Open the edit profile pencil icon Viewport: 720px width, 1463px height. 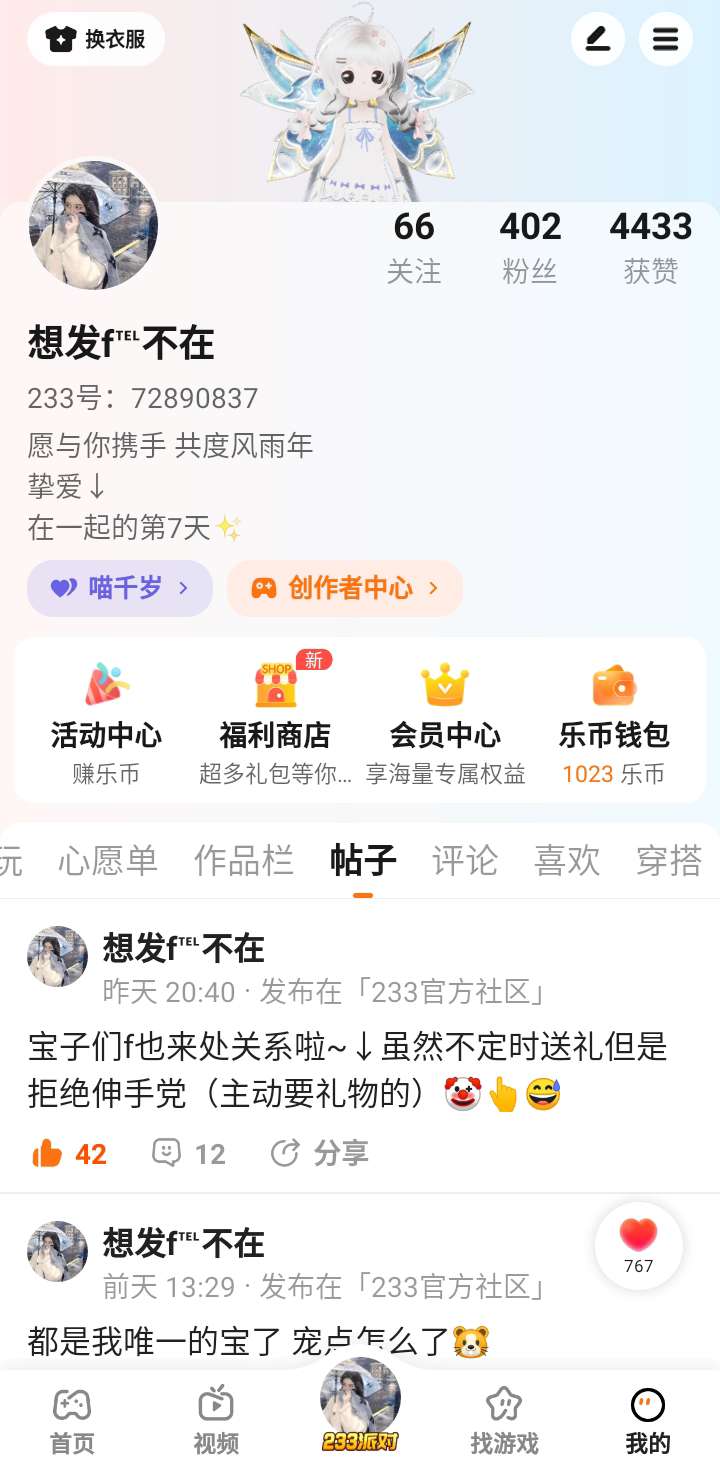(x=597, y=39)
